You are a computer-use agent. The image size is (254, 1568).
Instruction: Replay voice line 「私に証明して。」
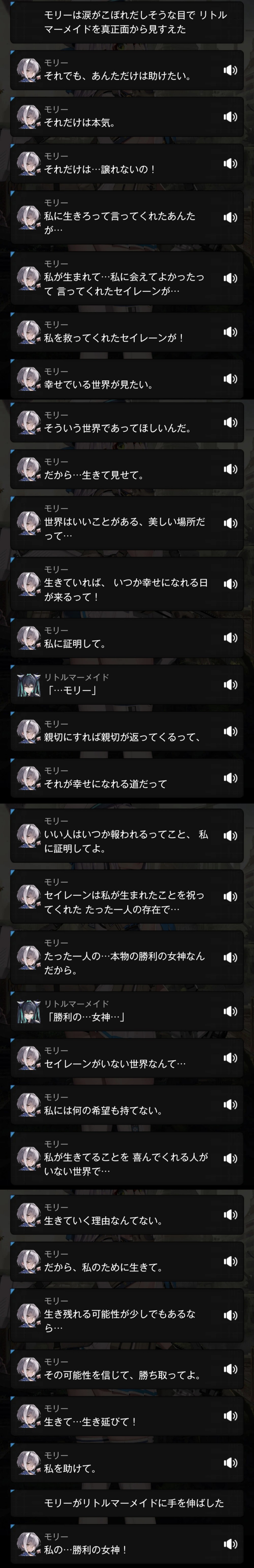click(x=230, y=637)
